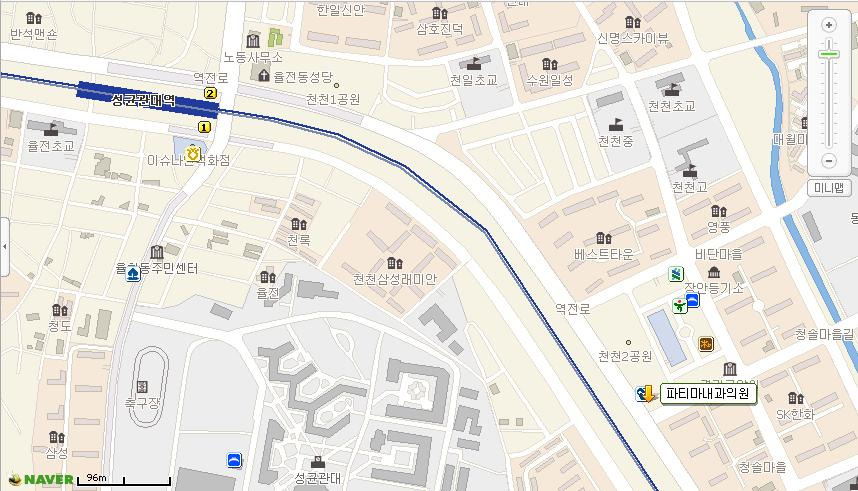This screenshot has height=491, width=858.
Task: Select exit 1 marker of 성균관대역
Action: pyautogui.click(x=205, y=127)
